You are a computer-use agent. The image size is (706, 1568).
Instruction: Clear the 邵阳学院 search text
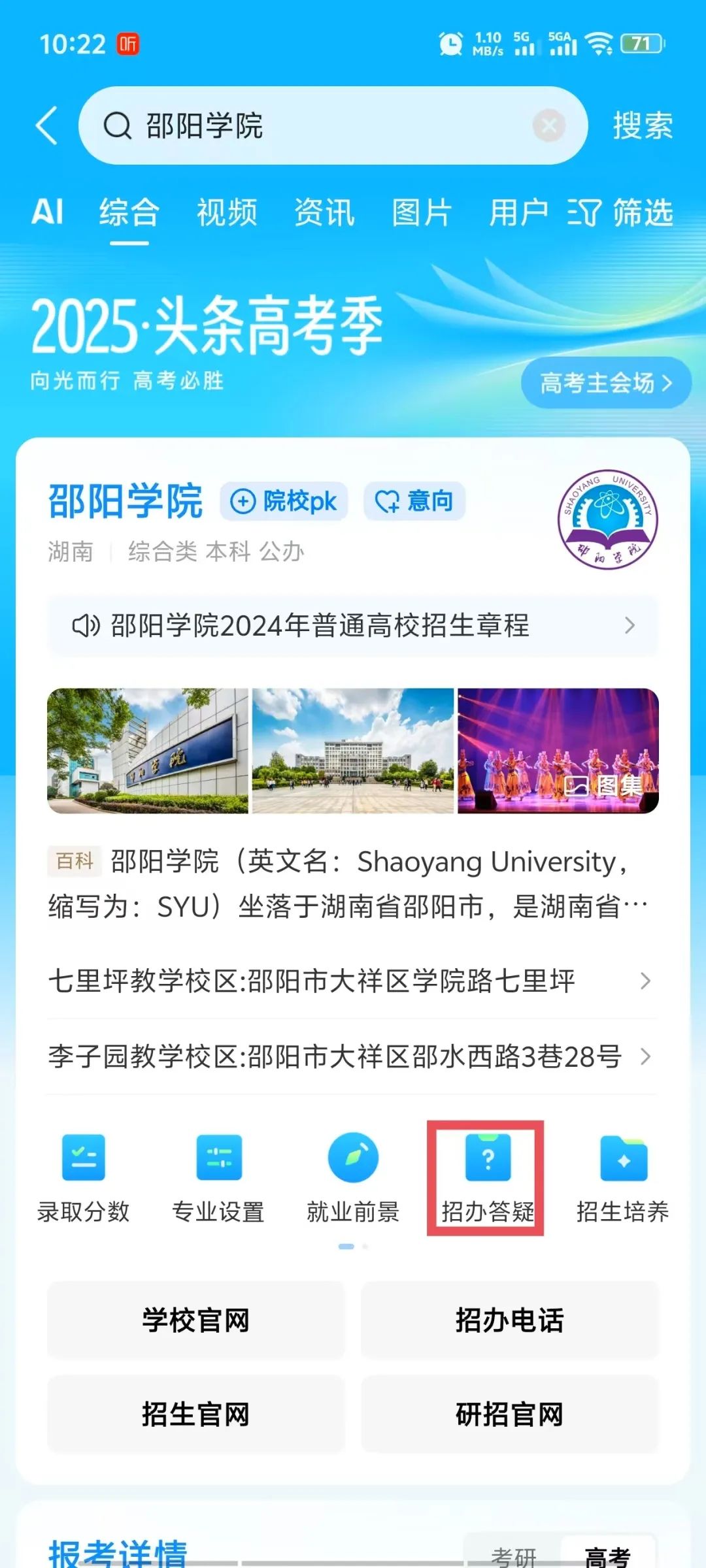click(x=548, y=125)
